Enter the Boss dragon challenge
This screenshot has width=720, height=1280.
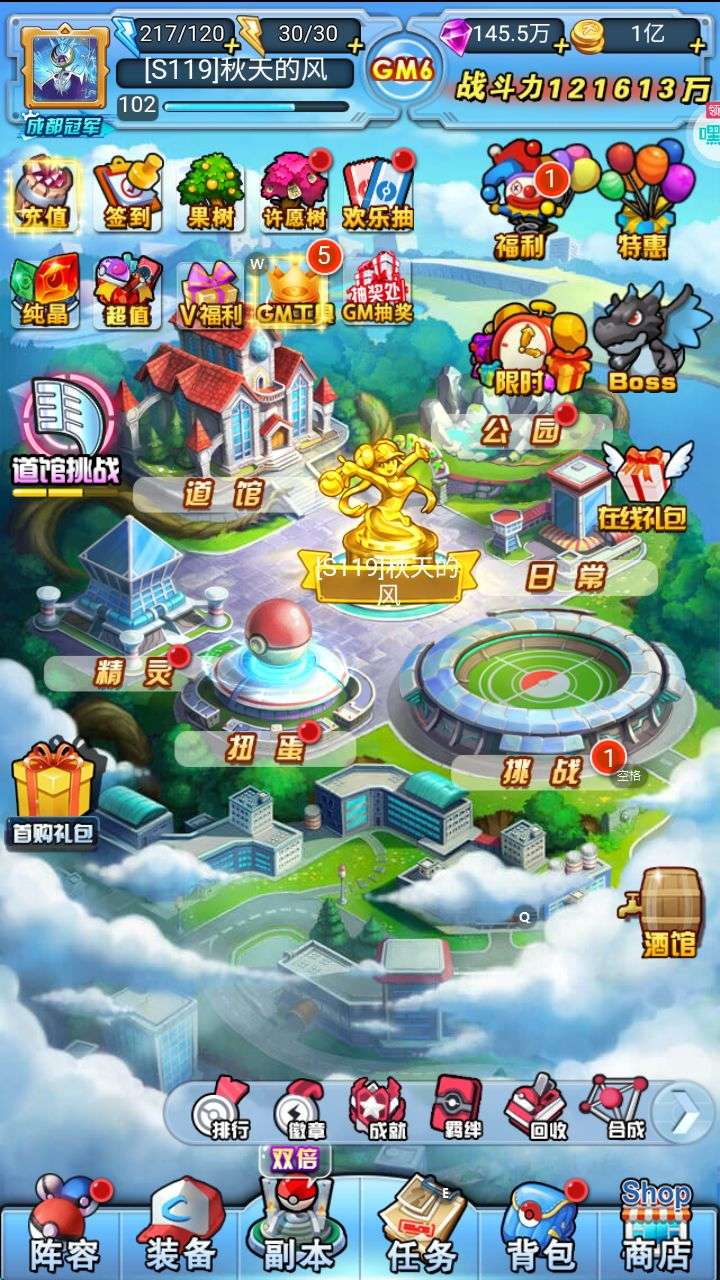(x=645, y=340)
